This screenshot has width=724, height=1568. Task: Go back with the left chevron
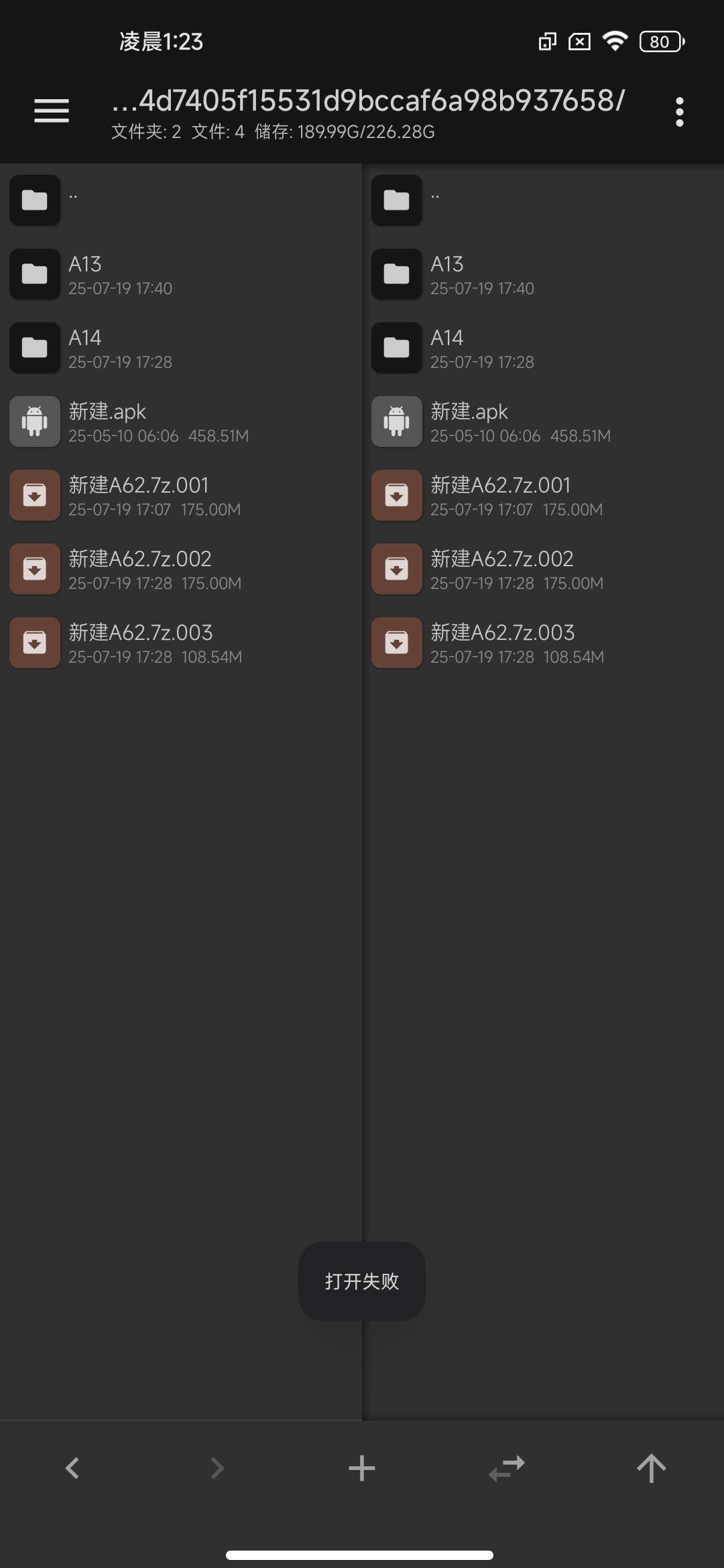[x=72, y=1468]
